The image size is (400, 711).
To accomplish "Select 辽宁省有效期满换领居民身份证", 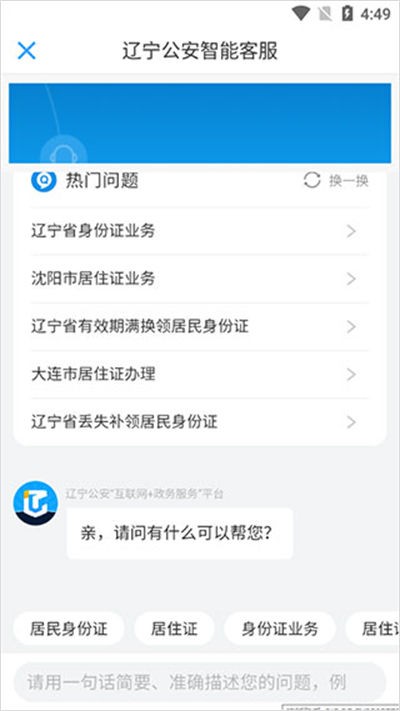I will pos(200,326).
